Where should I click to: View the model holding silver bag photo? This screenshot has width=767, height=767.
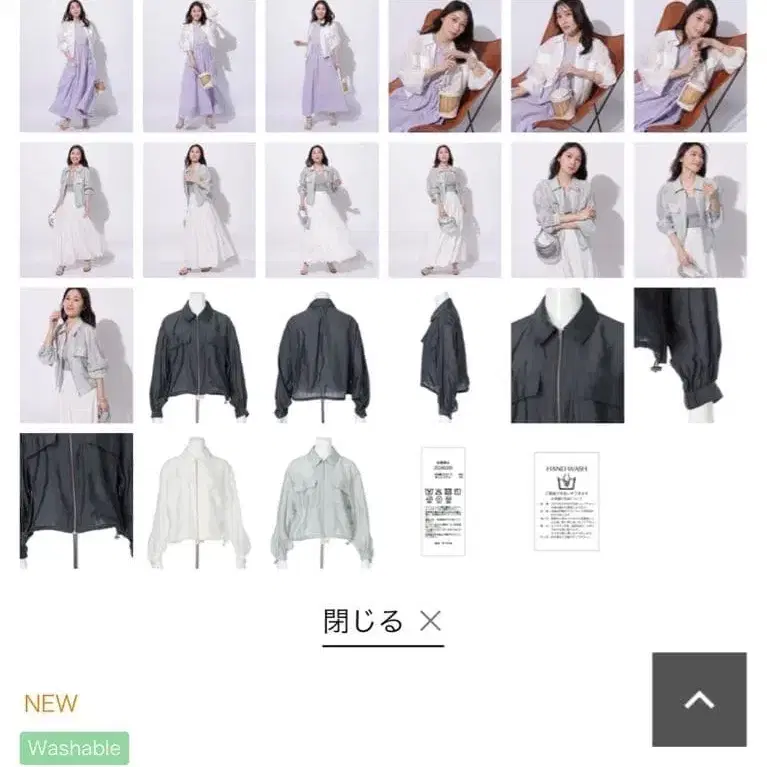pyautogui.click(x=567, y=210)
